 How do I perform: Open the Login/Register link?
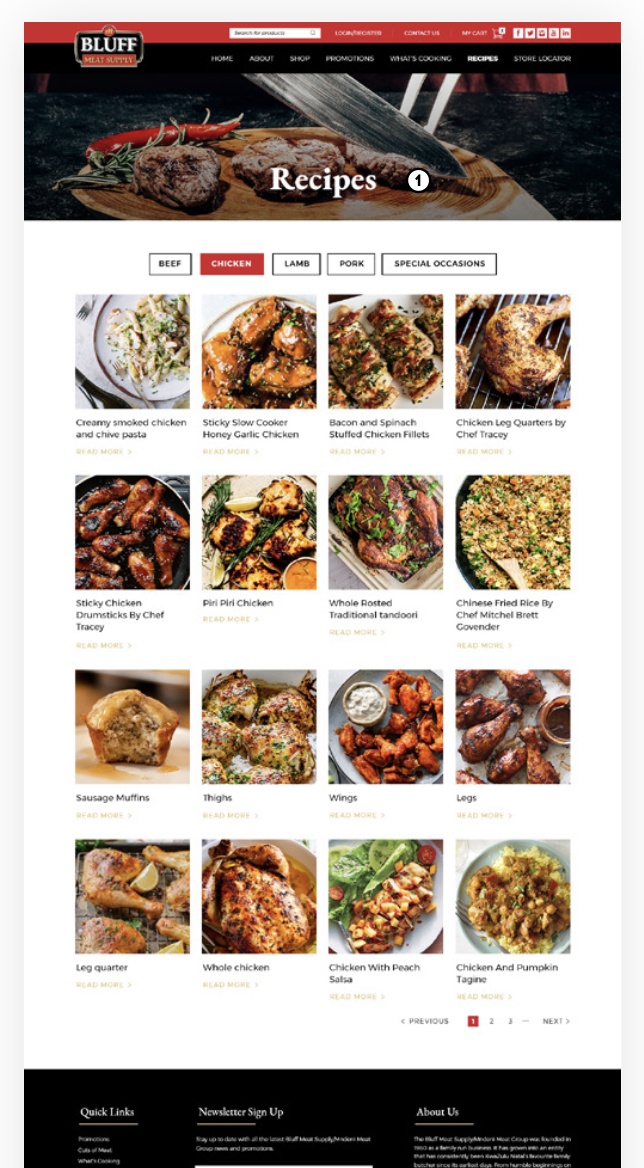(358, 34)
